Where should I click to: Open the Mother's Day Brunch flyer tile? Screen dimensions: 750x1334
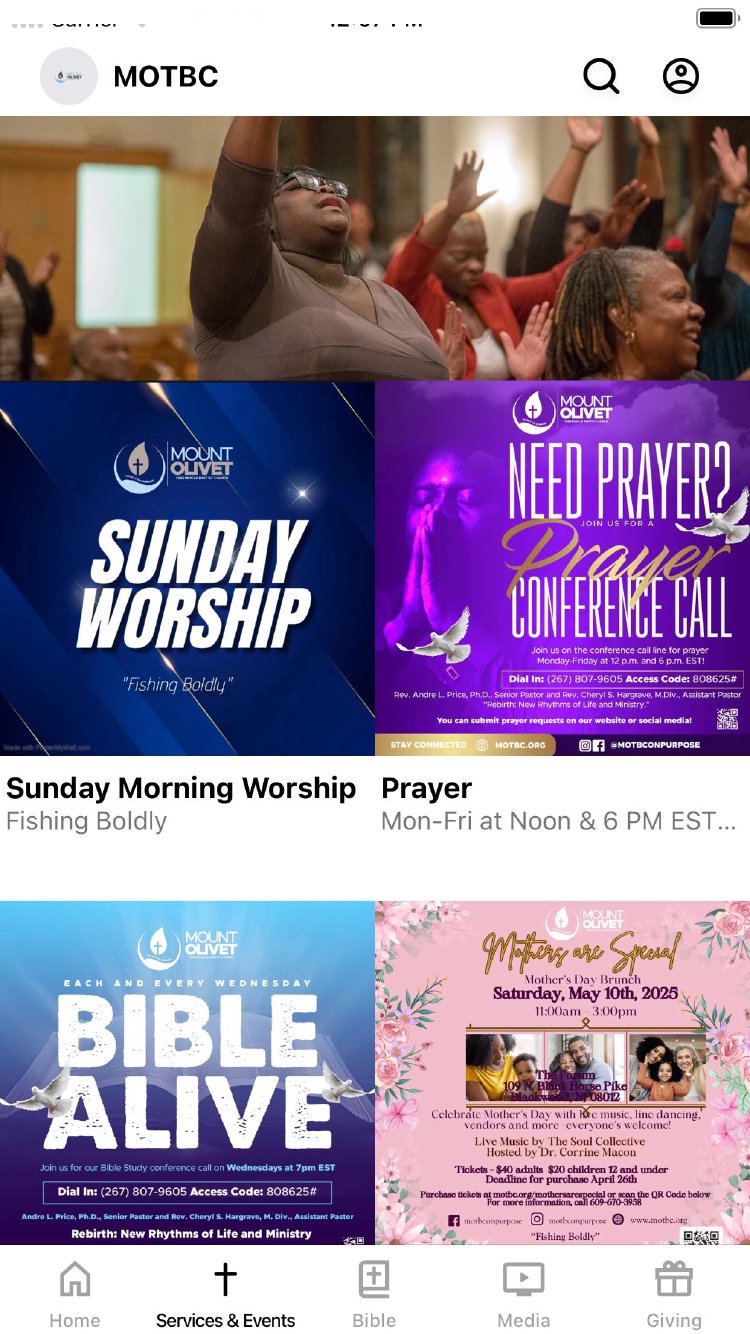pyautogui.click(x=562, y=1072)
